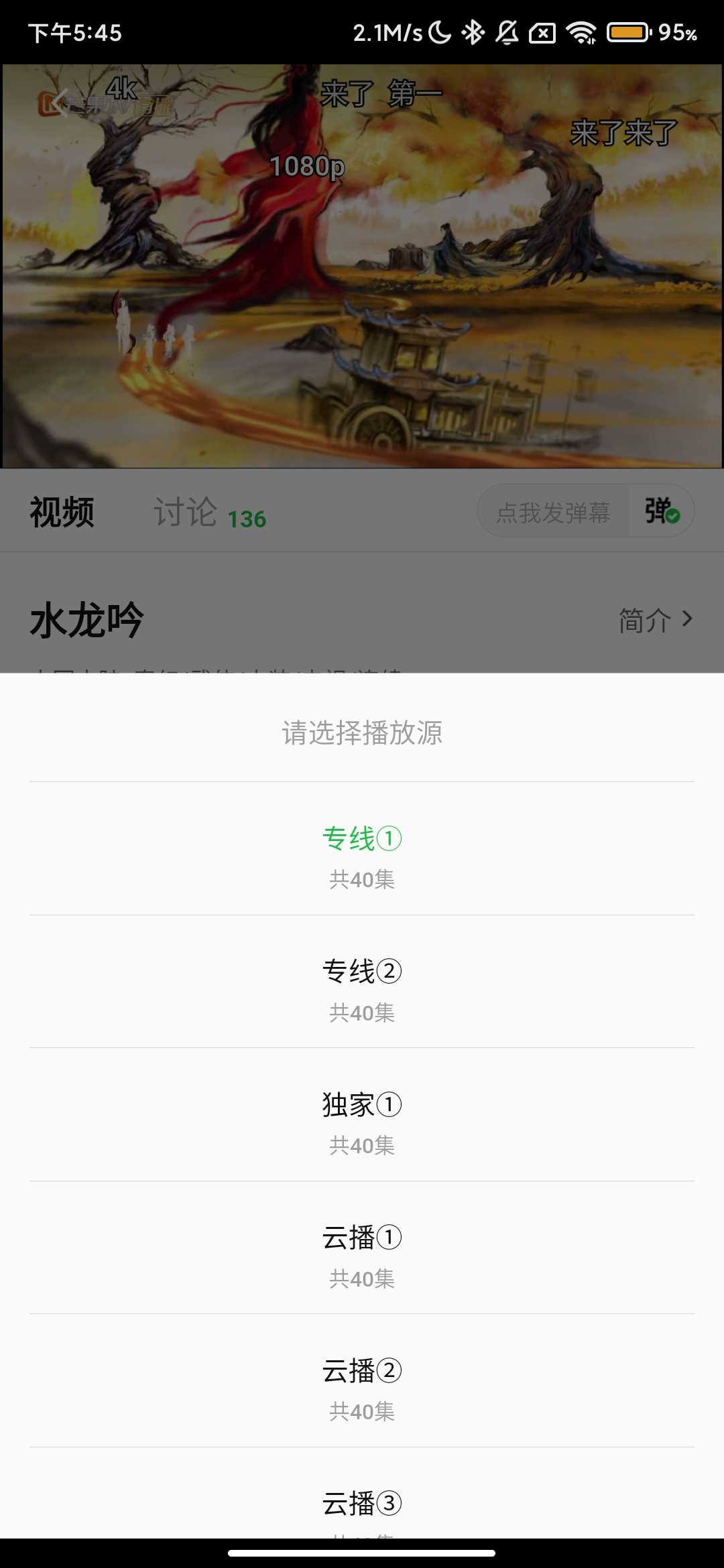Choose the 独家① source
Viewport: 724px width, 1568px height.
[362, 1116]
